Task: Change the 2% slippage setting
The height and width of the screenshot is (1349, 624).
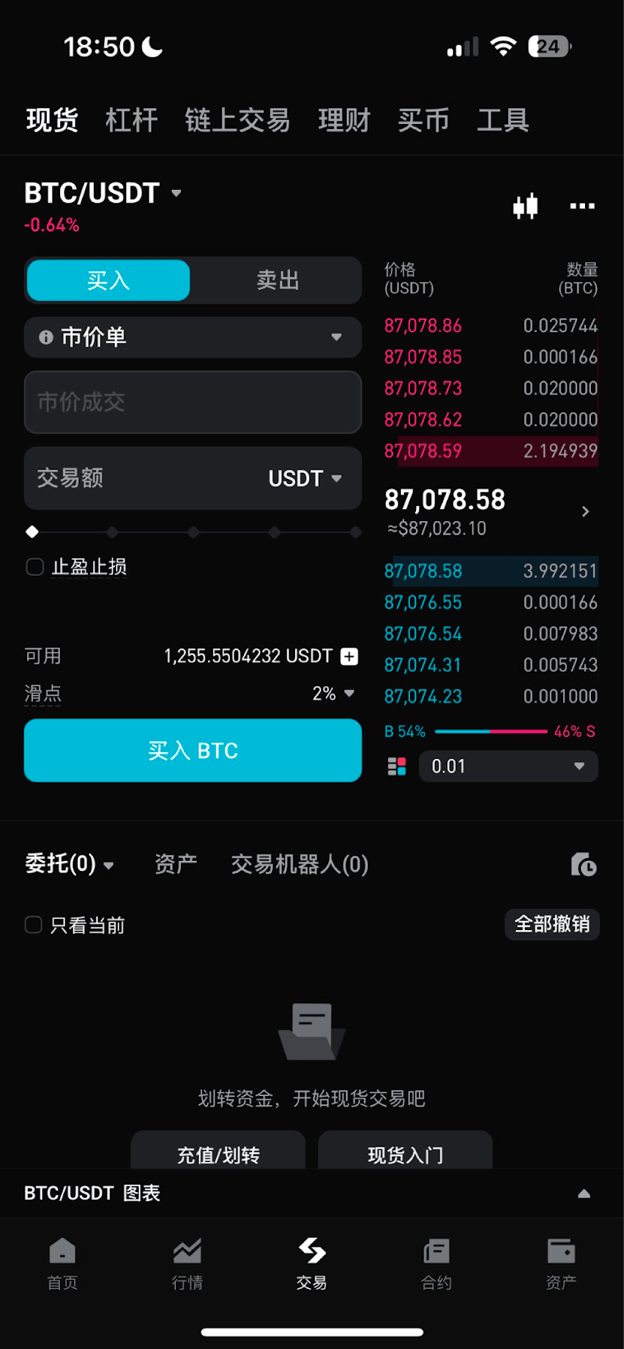Action: pyautogui.click(x=333, y=693)
